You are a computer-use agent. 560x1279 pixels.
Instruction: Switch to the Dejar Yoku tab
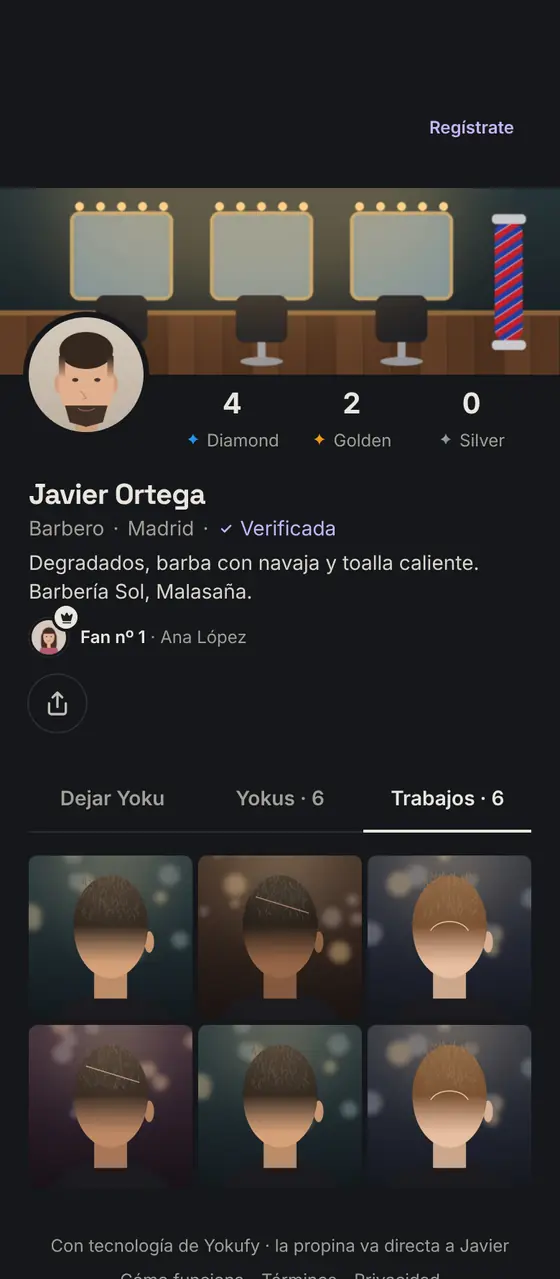coord(112,798)
